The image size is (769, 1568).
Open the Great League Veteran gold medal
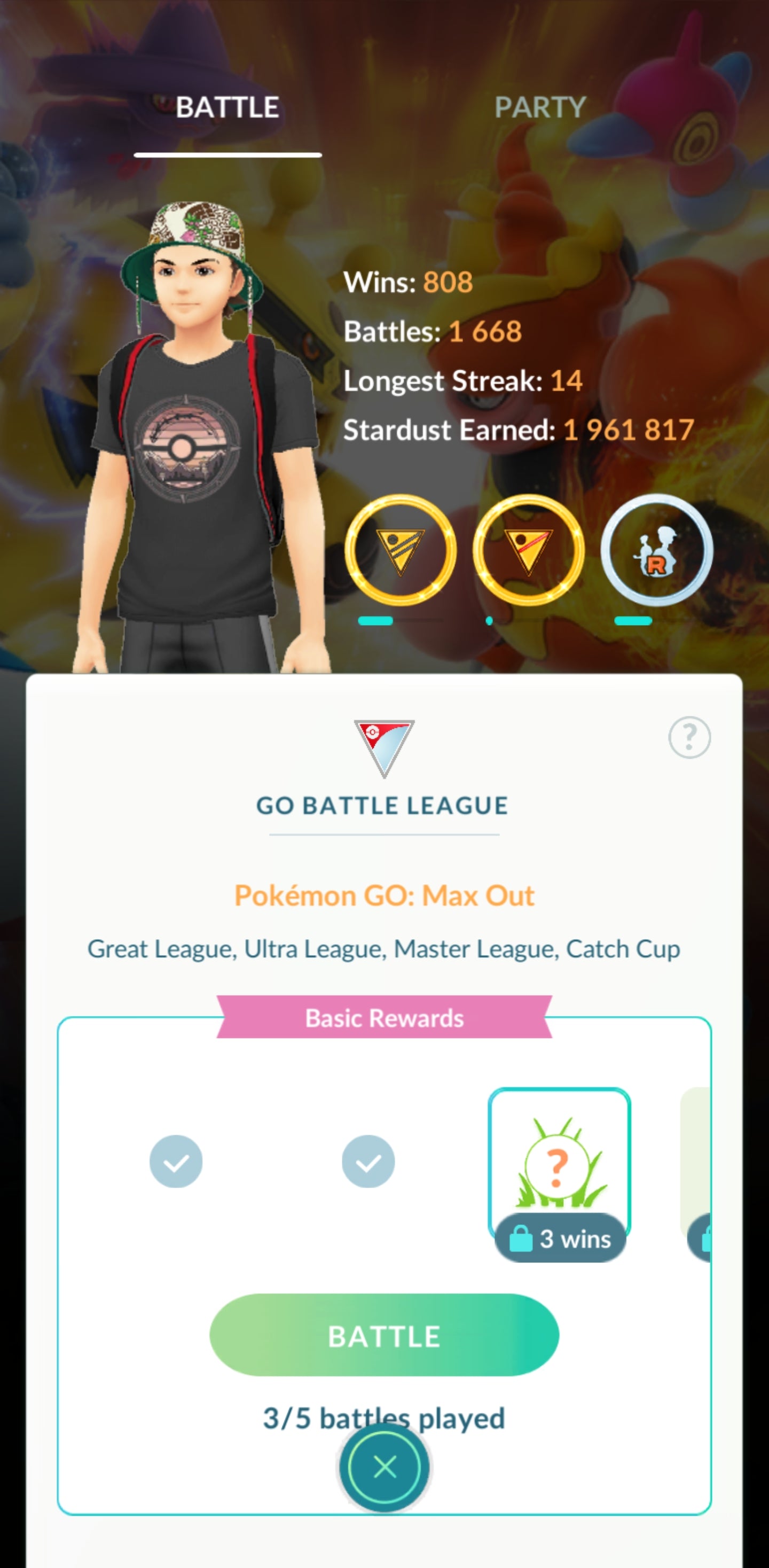(401, 550)
